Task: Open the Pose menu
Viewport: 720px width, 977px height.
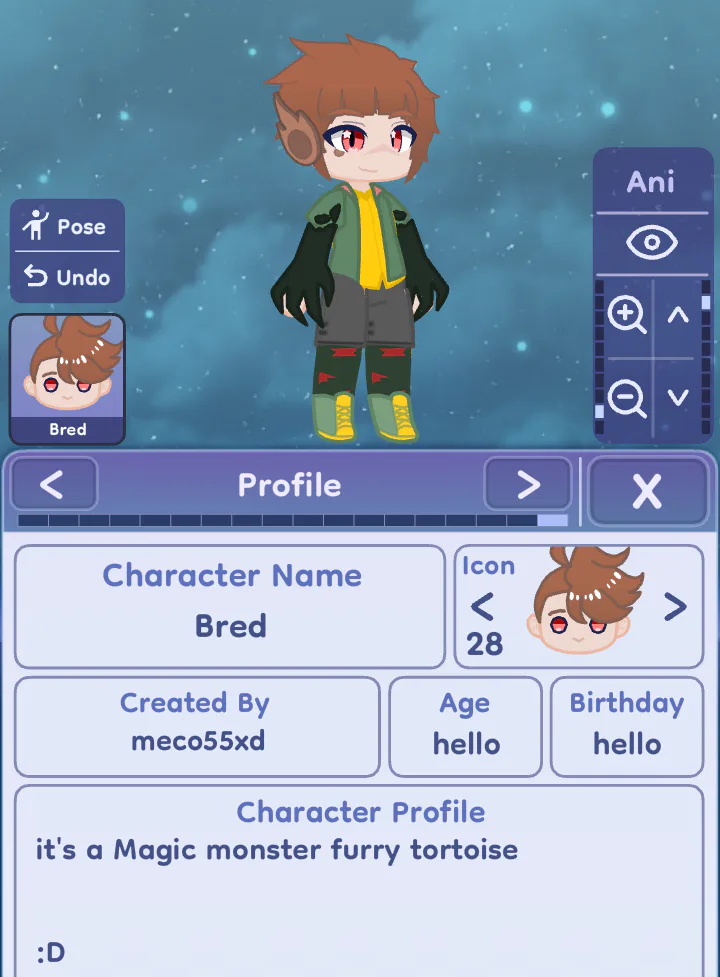Action: (67, 226)
